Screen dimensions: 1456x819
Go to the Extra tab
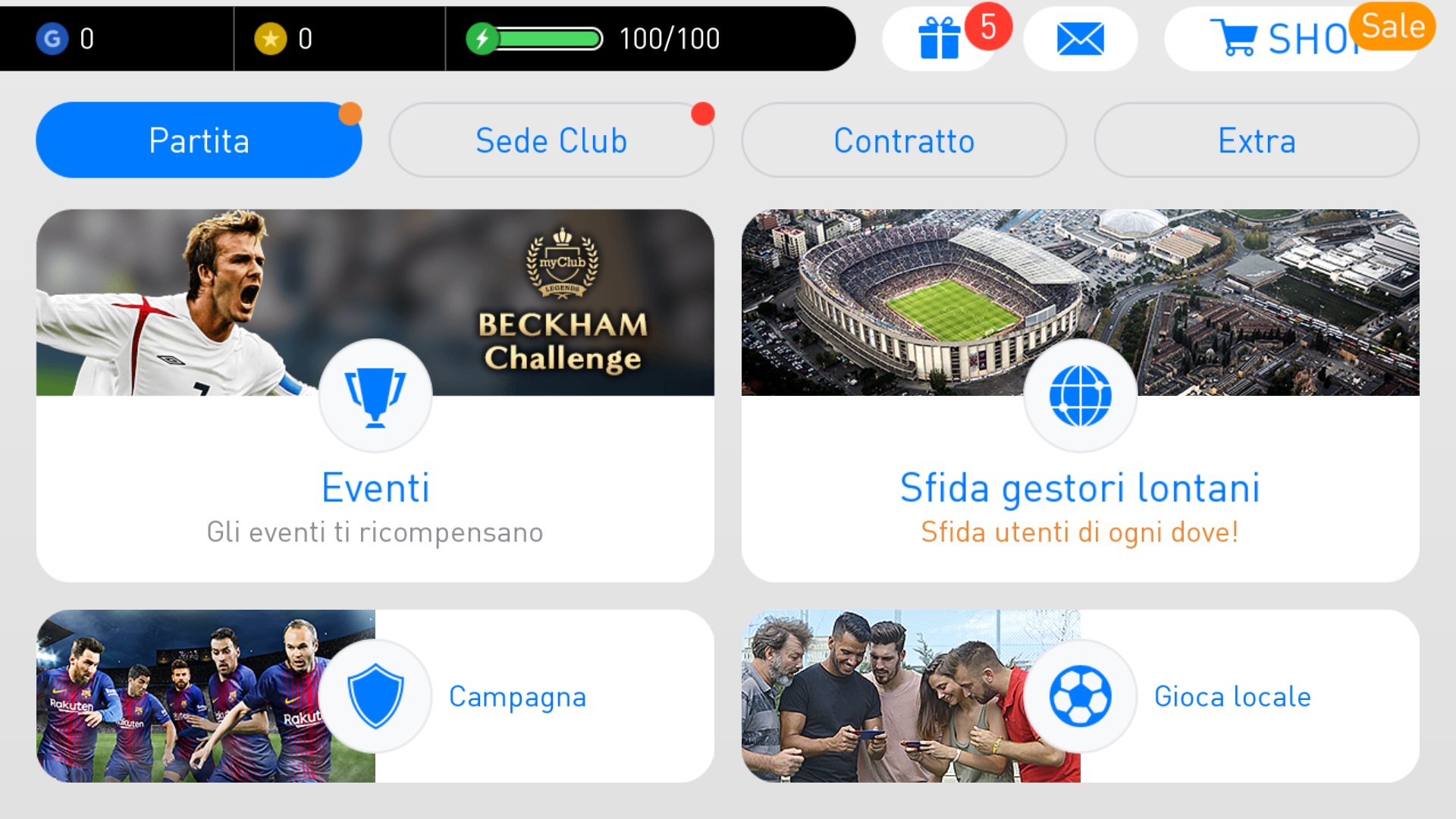click(1257, 140)
